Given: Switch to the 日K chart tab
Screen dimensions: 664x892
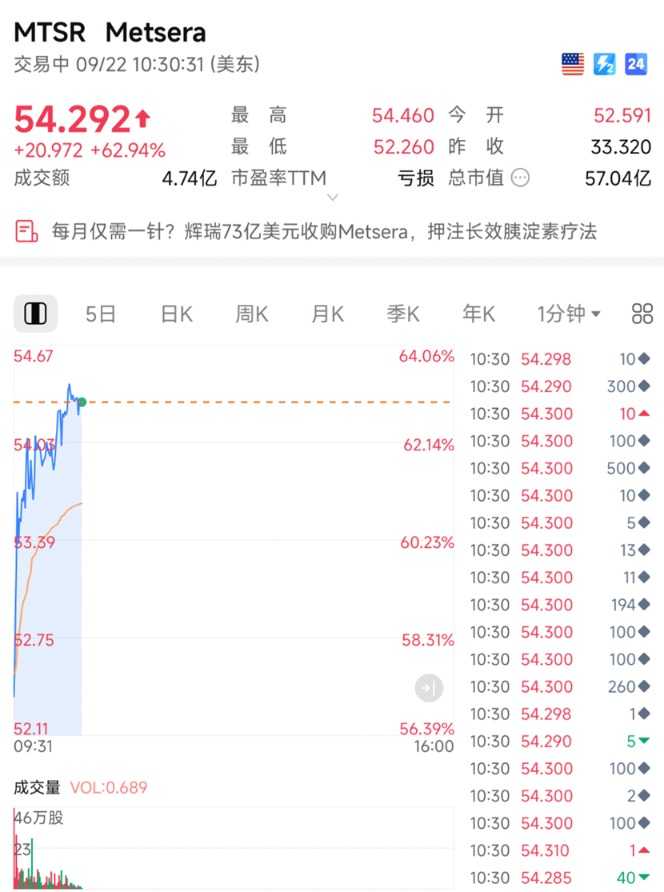Looking at the screenshot, I should pyautogui.click(x=176, y=314).
